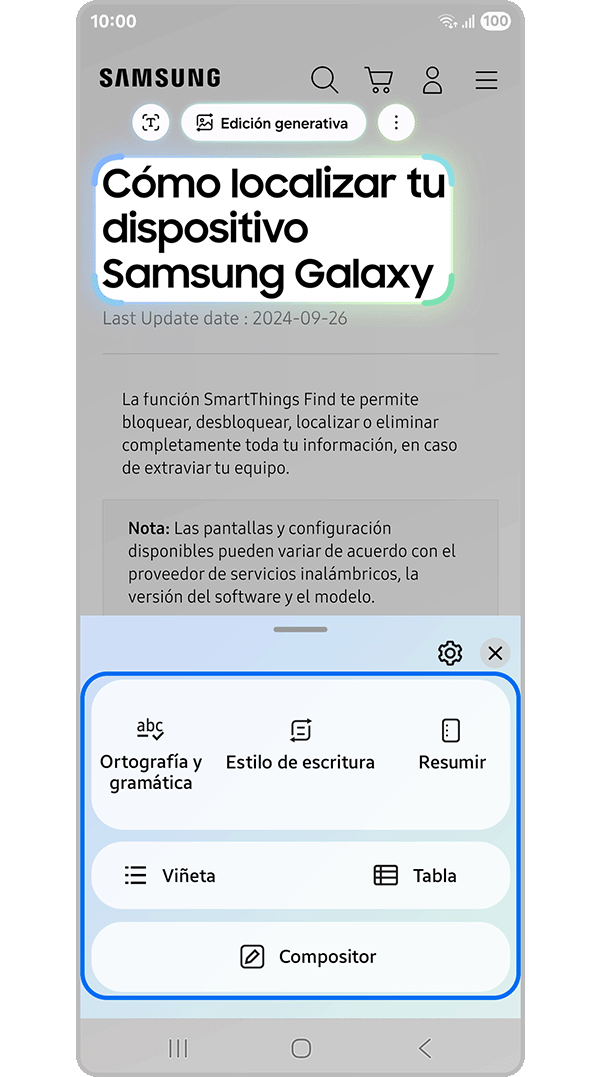Image resolution: width=600 pixels, height=1077 pixels.
Task: Go to the home screen
Action: pyautogui.click(x=301, y=1048)
